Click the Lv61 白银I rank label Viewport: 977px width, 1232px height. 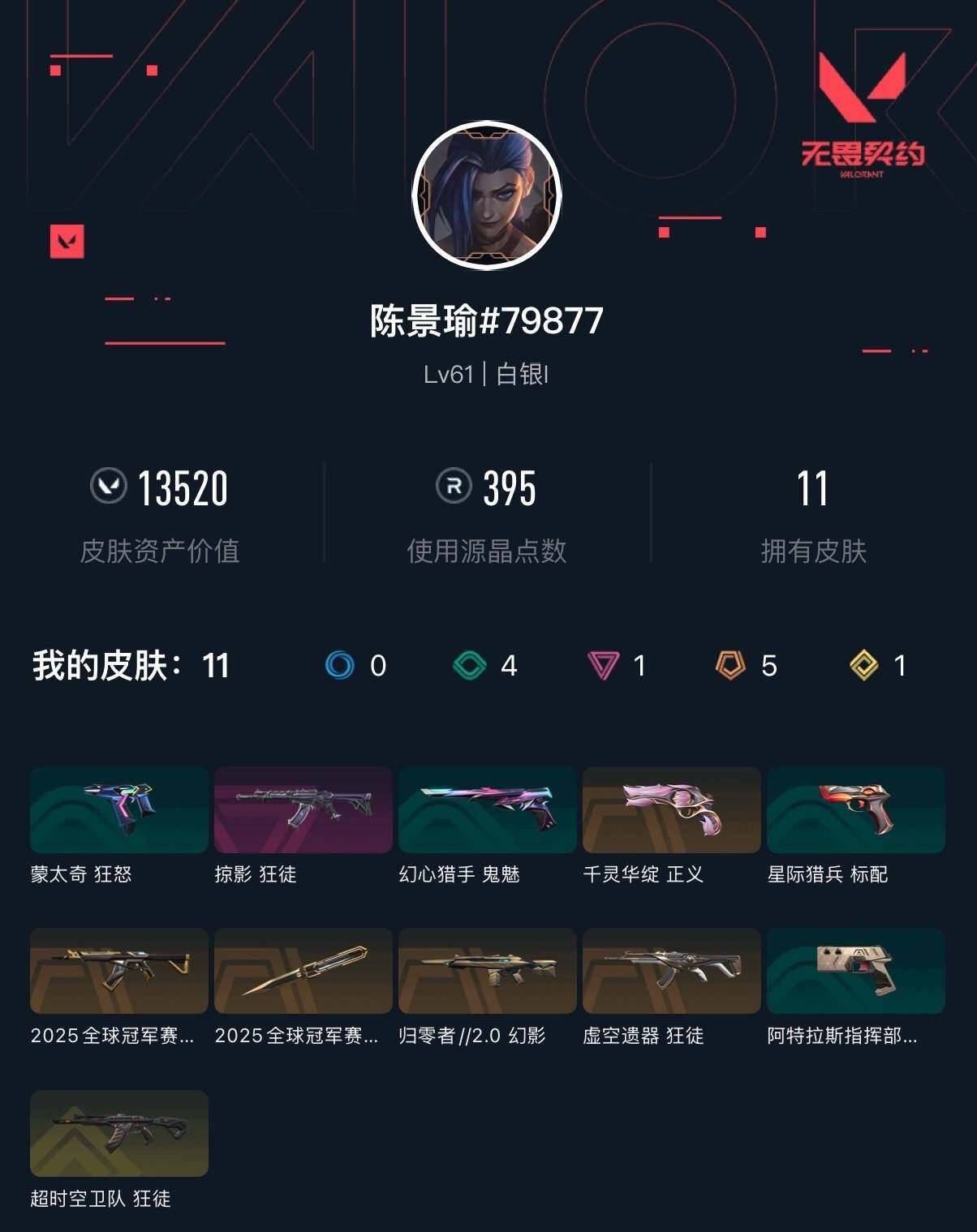488,374
